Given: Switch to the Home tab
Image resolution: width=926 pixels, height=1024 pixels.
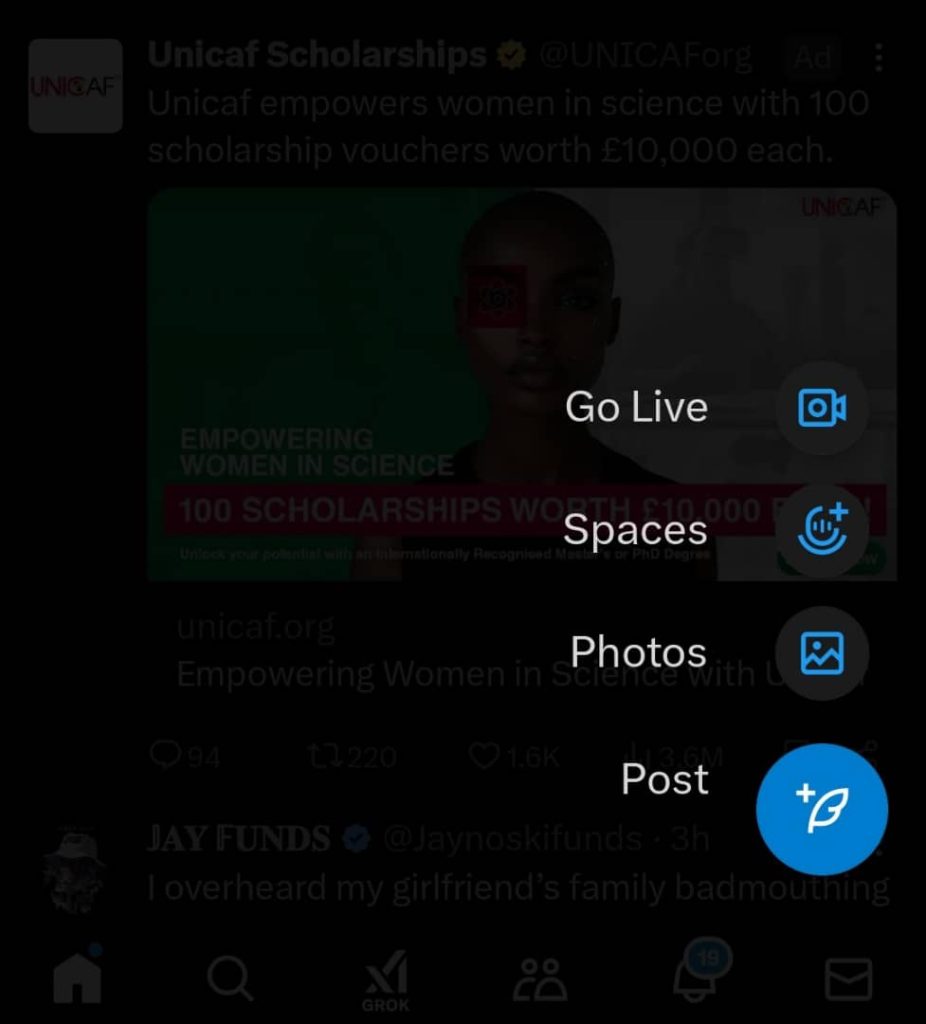Looking at the screenshot, I should 78,979.
